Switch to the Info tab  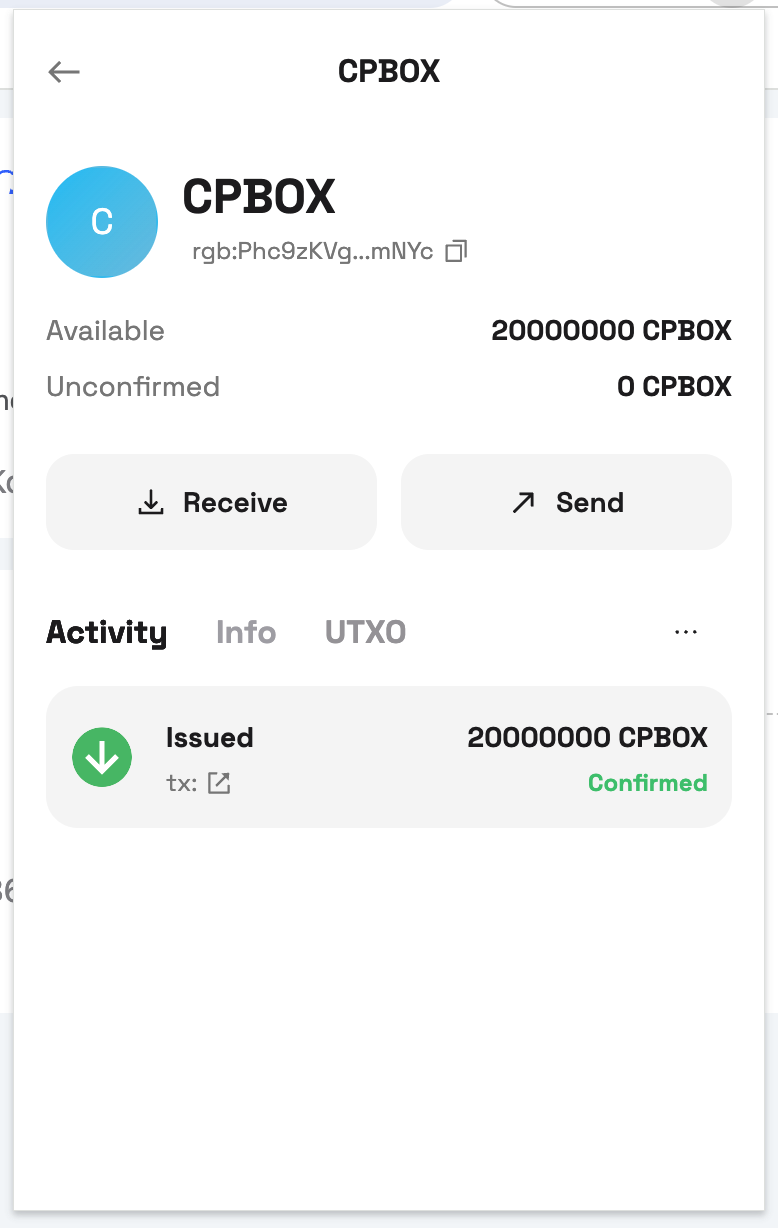click(246, 632)
